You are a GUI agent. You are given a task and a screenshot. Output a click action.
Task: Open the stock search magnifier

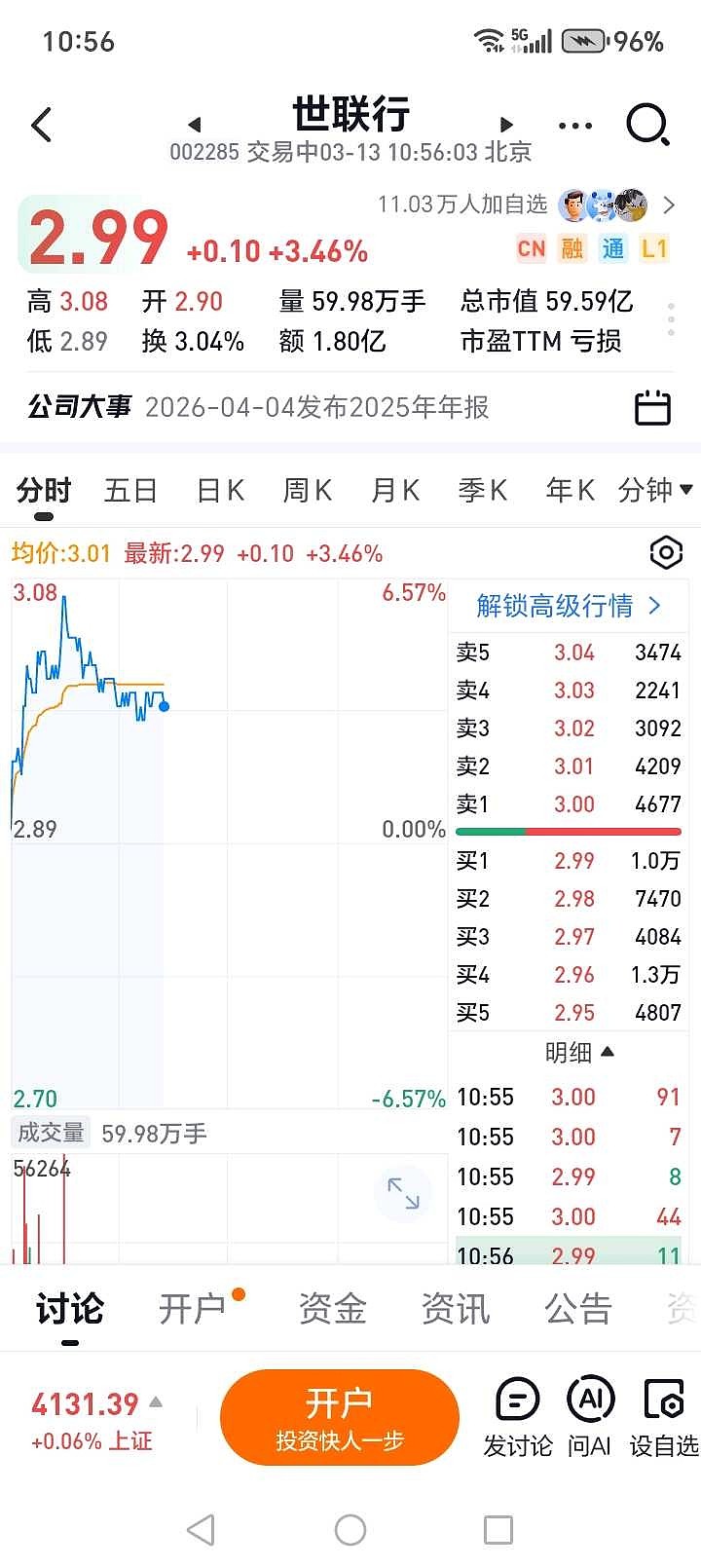pos(645,126)
